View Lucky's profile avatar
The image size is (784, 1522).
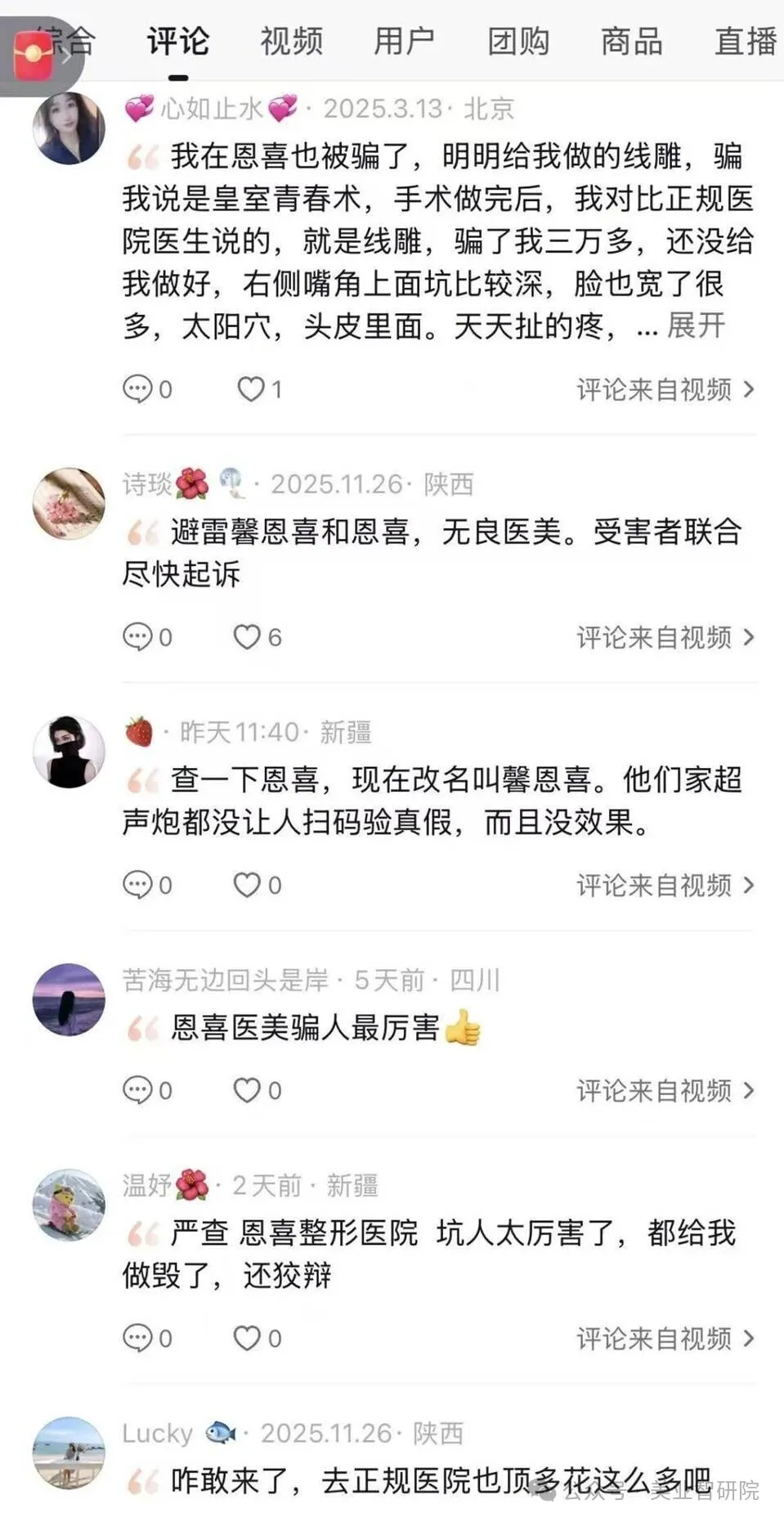click(69, 1452)
